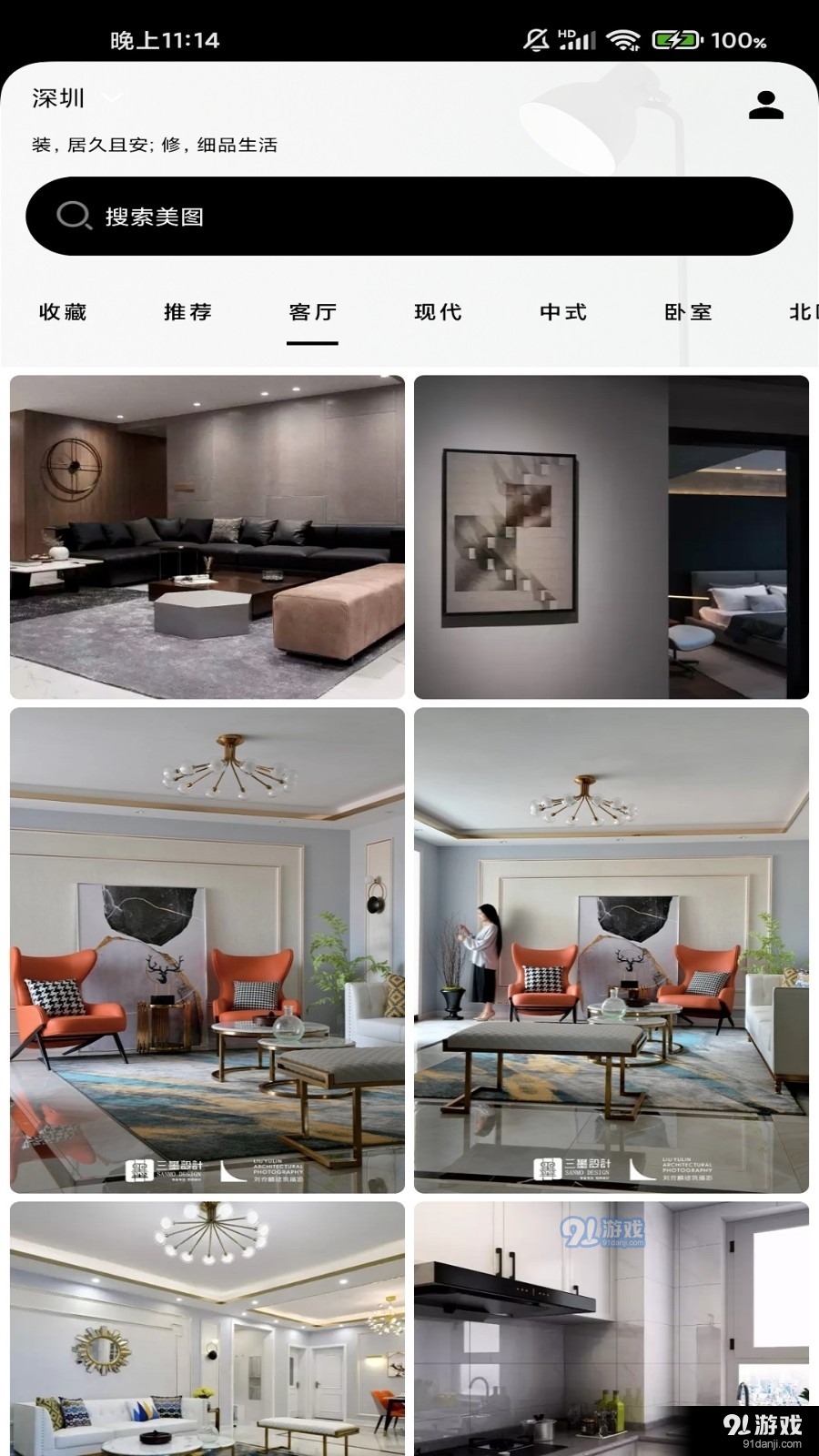The width and height of the screenshot is (819, 1456).
Task: Open the 现代 style tab
Action: pos(438,312)
